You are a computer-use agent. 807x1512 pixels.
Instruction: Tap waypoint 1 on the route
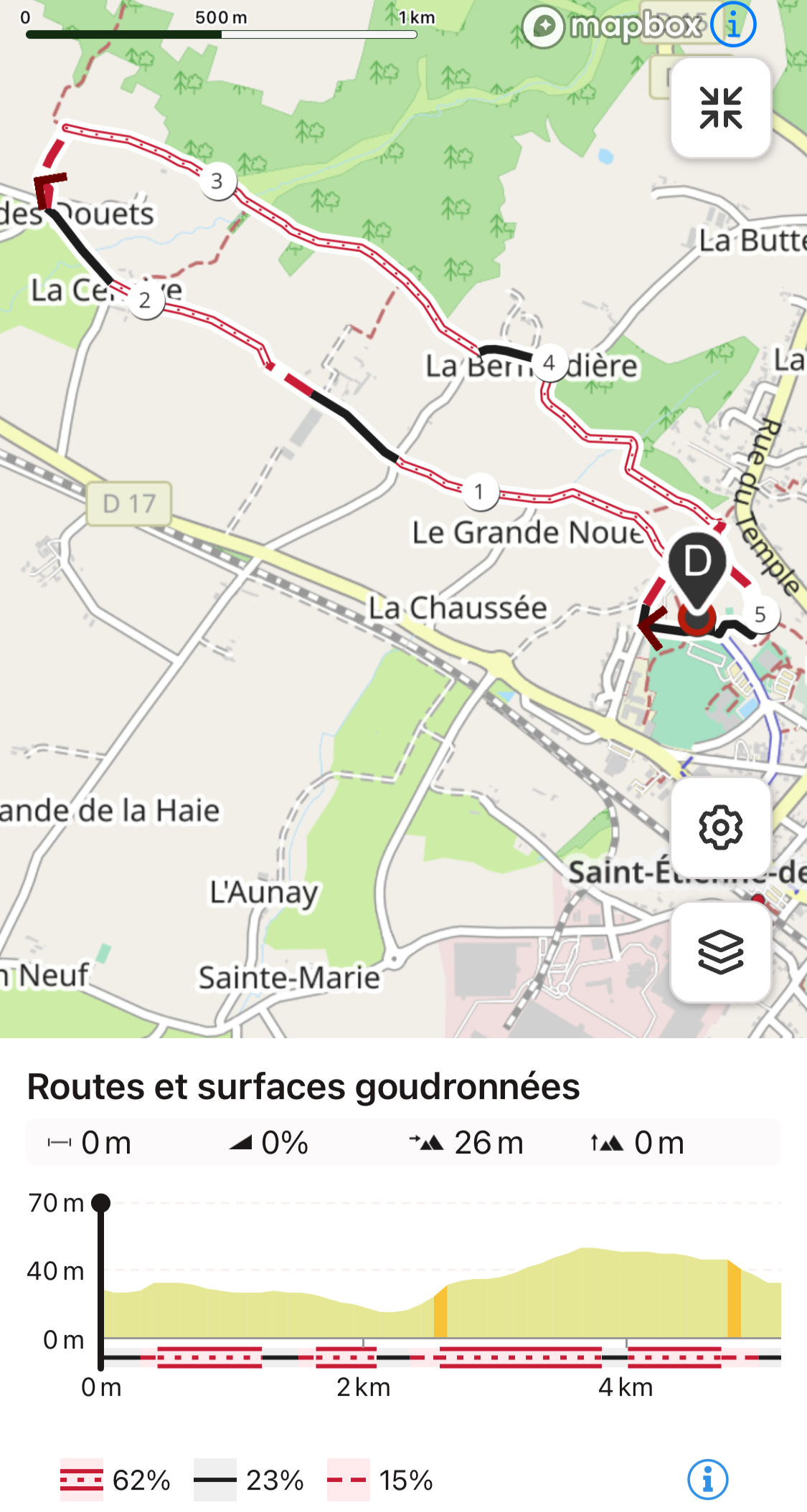tap(479, 492)
